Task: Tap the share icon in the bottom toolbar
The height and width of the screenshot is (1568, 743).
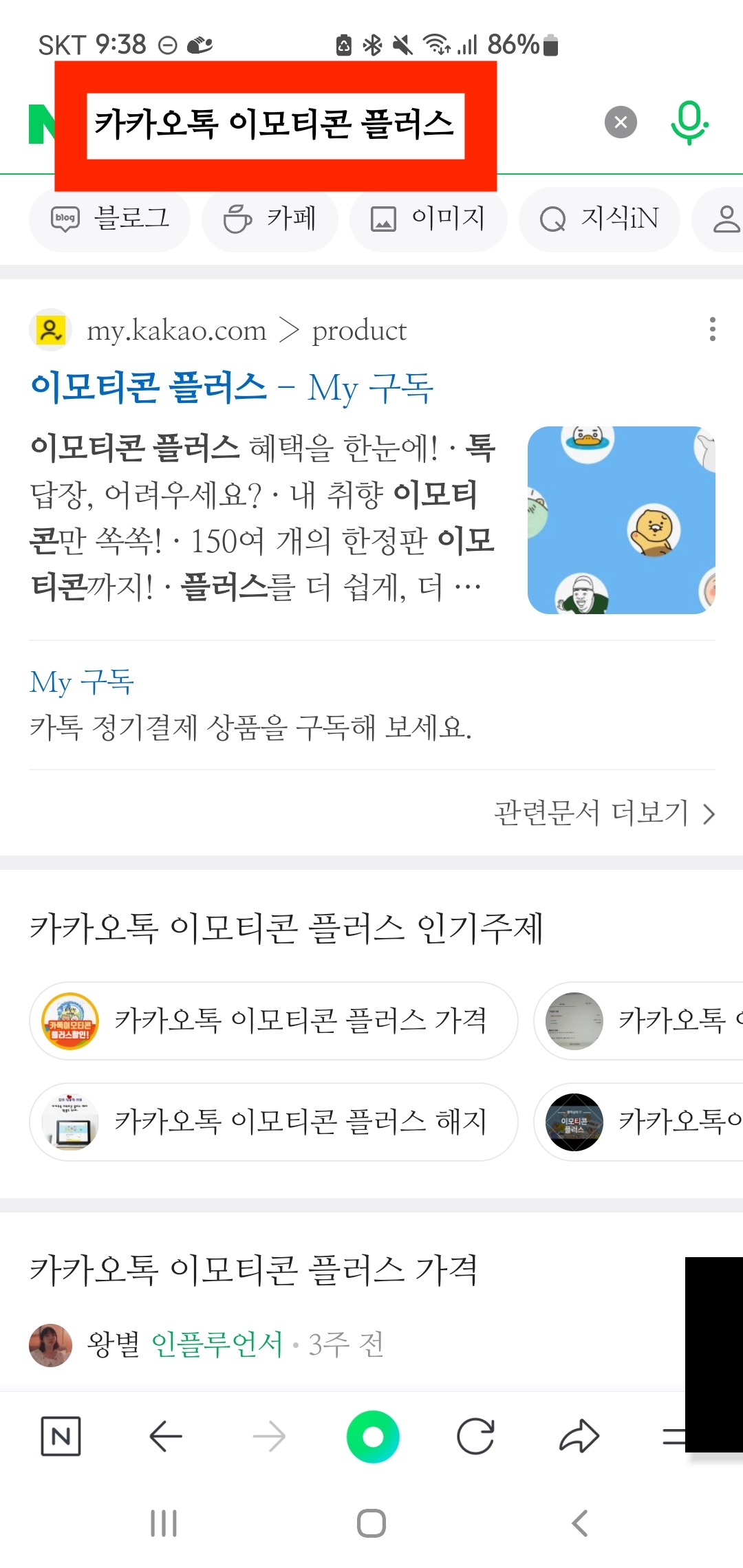Action: coord(578,1436)
